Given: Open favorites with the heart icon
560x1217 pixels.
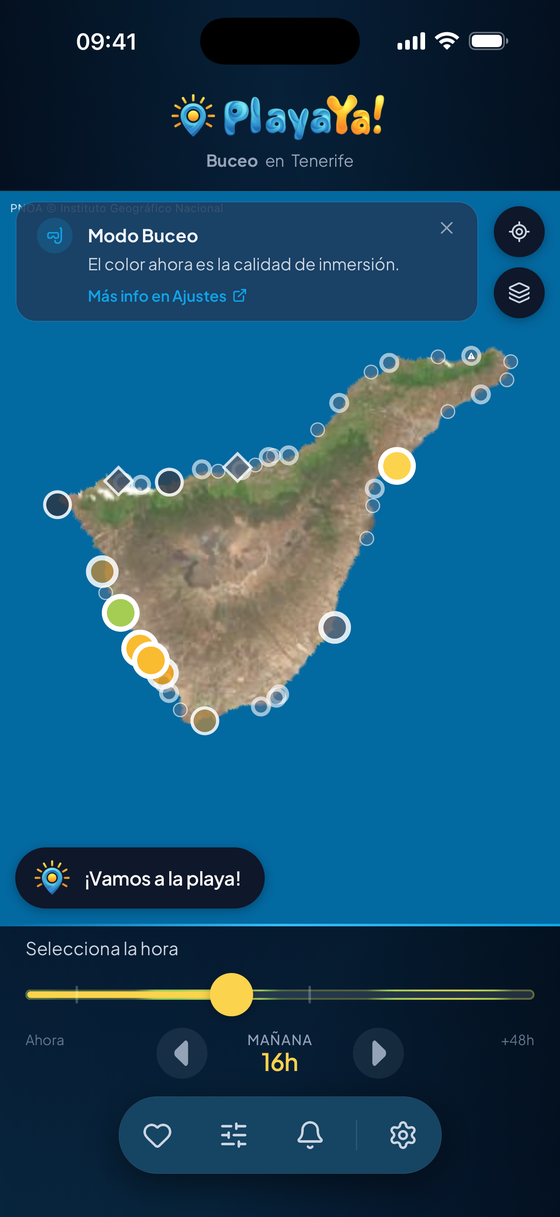Looking at the screenshot, I should click(x=157, y=1135).
